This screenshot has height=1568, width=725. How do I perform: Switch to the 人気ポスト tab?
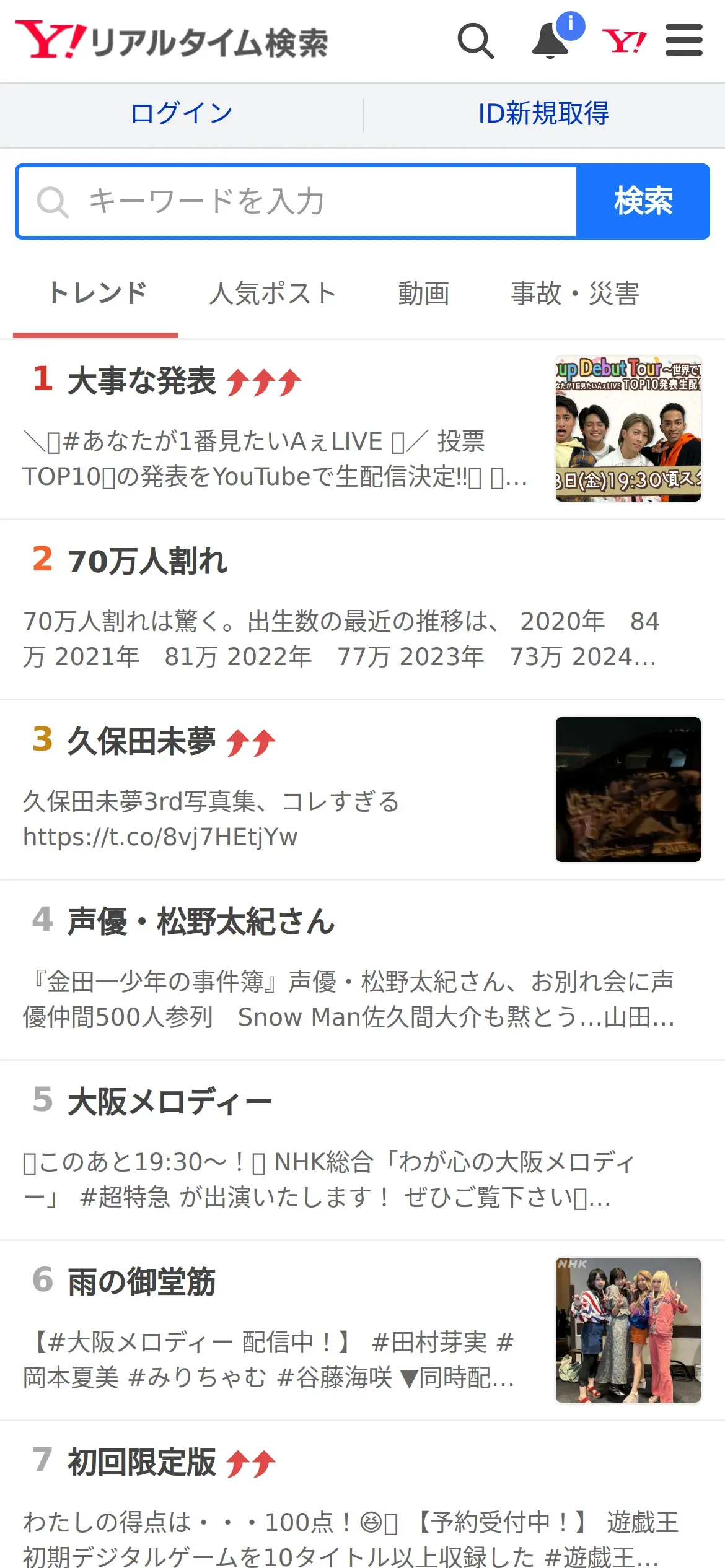pos(273,294)
